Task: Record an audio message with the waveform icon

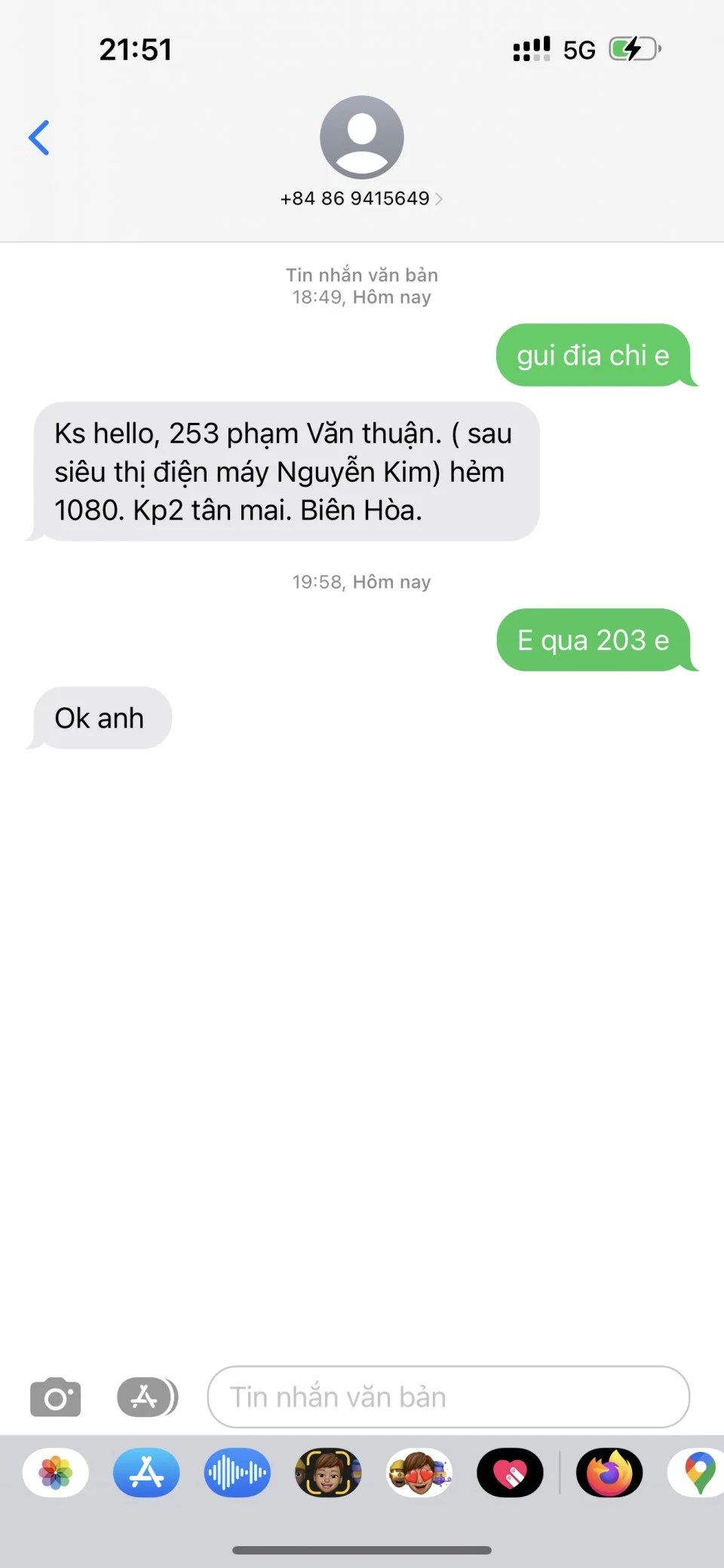Action: click(237, 1472)
